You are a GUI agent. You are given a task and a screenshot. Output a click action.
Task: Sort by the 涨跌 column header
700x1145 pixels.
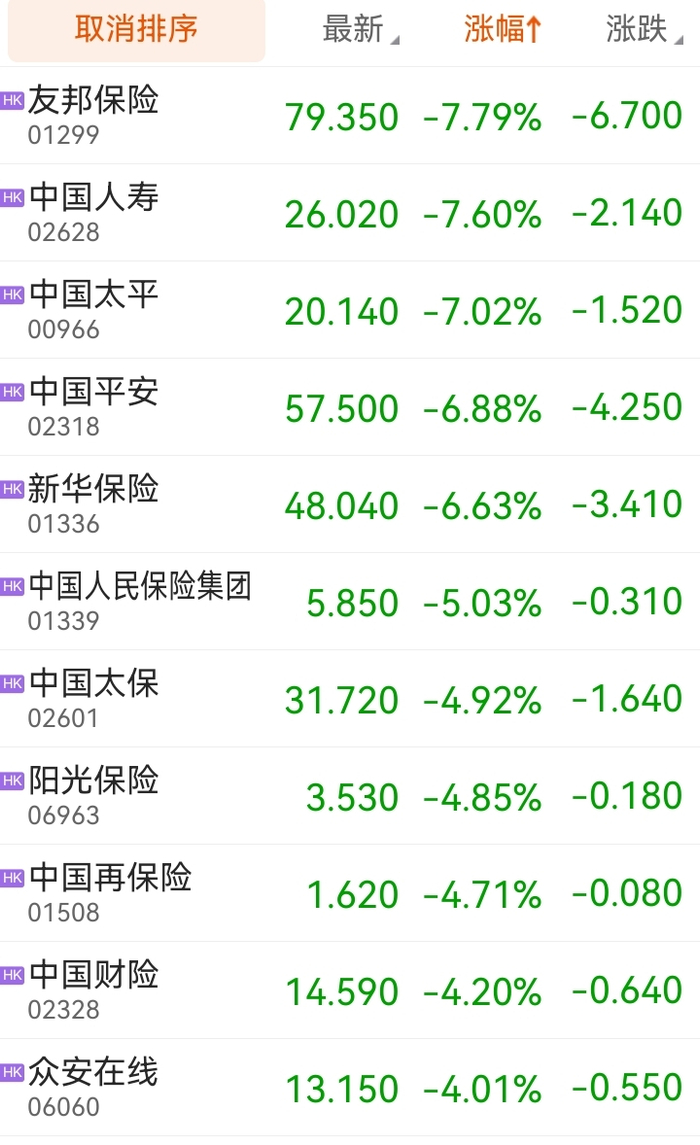pos(644,30)
